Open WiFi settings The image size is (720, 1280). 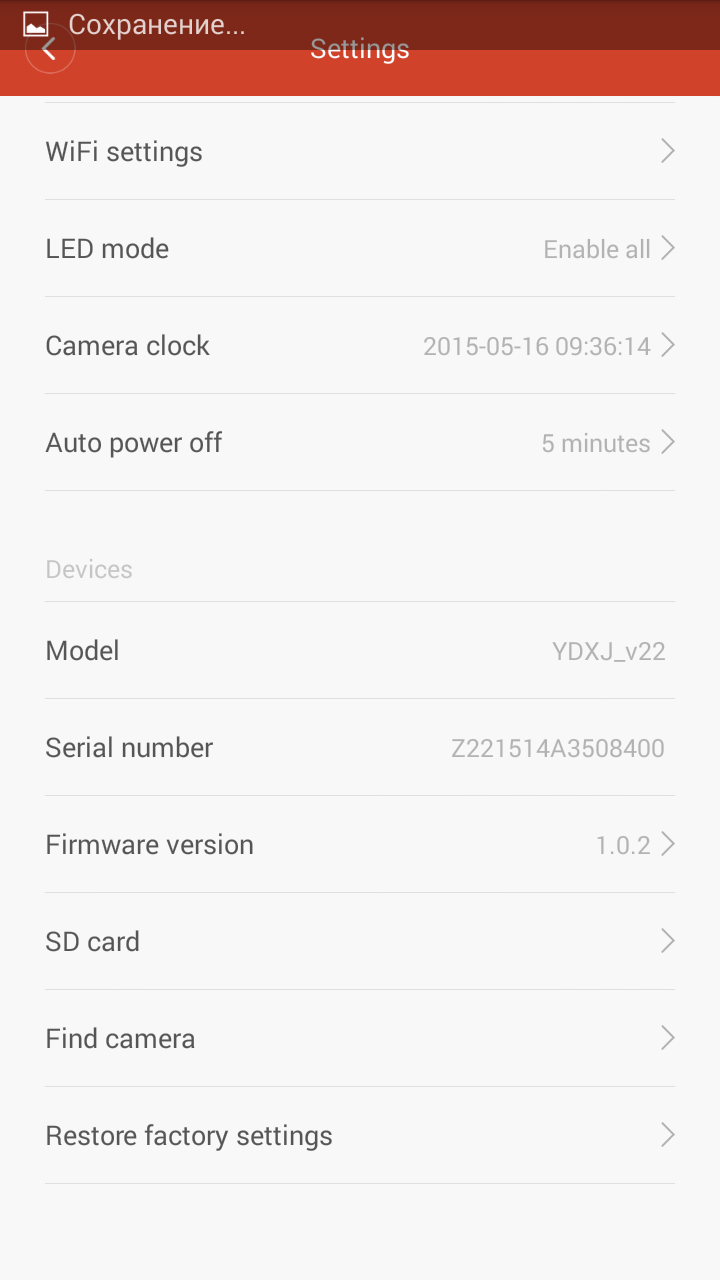point(360,152)
